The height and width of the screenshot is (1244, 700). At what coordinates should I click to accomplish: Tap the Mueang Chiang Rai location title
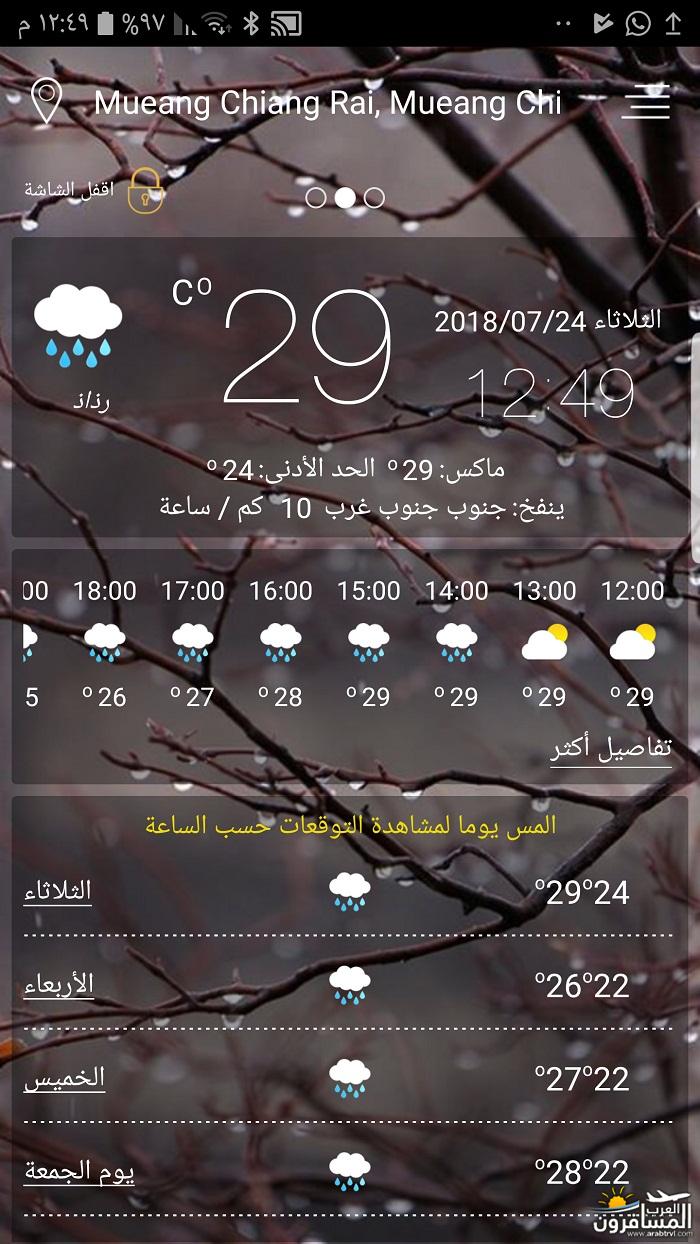point(328,103)
